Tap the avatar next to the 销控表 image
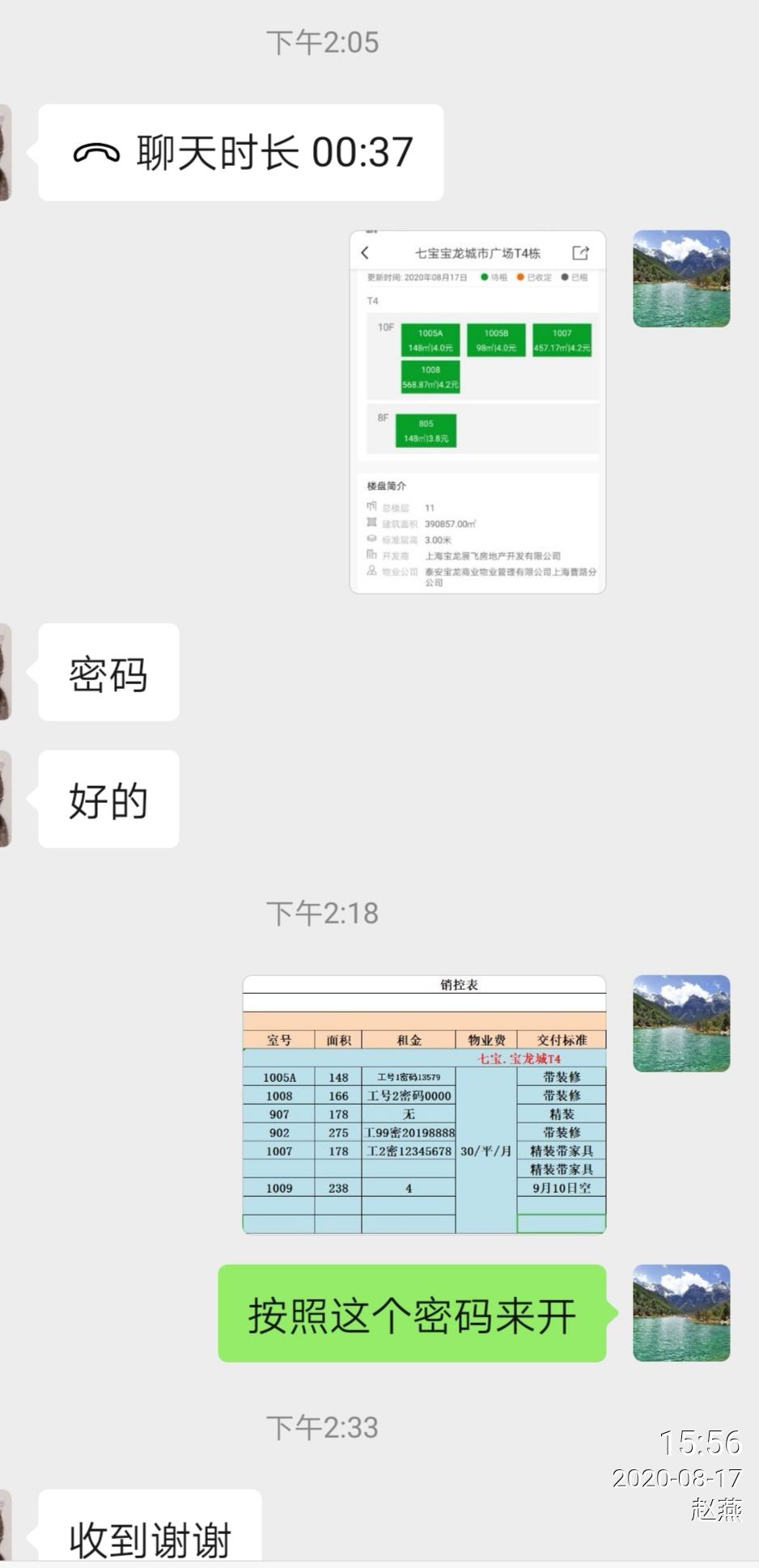Viewport: 759px width, 1568px height. (x=681, y=1024)
